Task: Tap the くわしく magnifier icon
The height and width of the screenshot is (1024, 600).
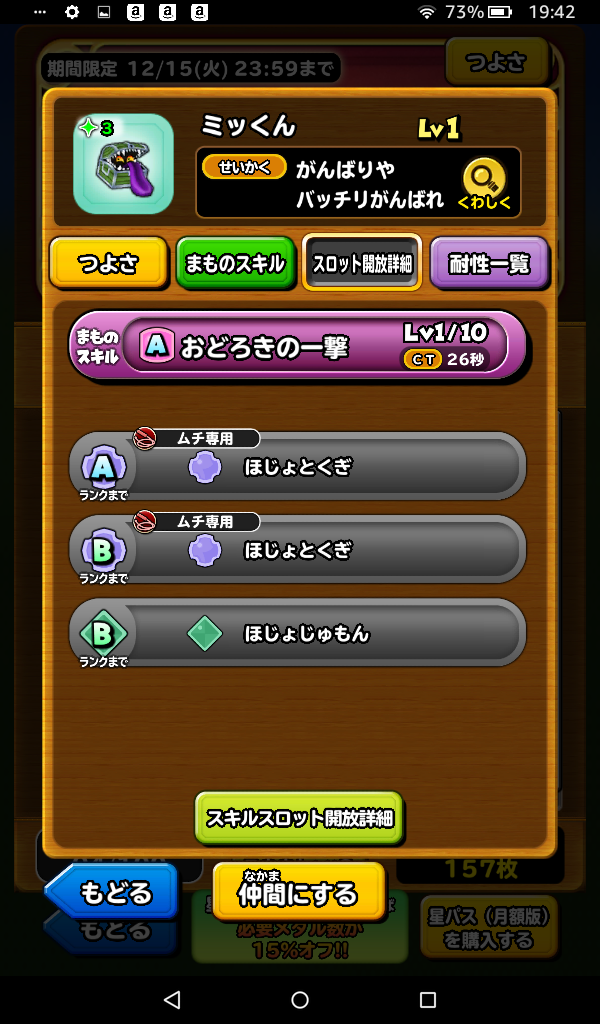Action: click(484, 184)
